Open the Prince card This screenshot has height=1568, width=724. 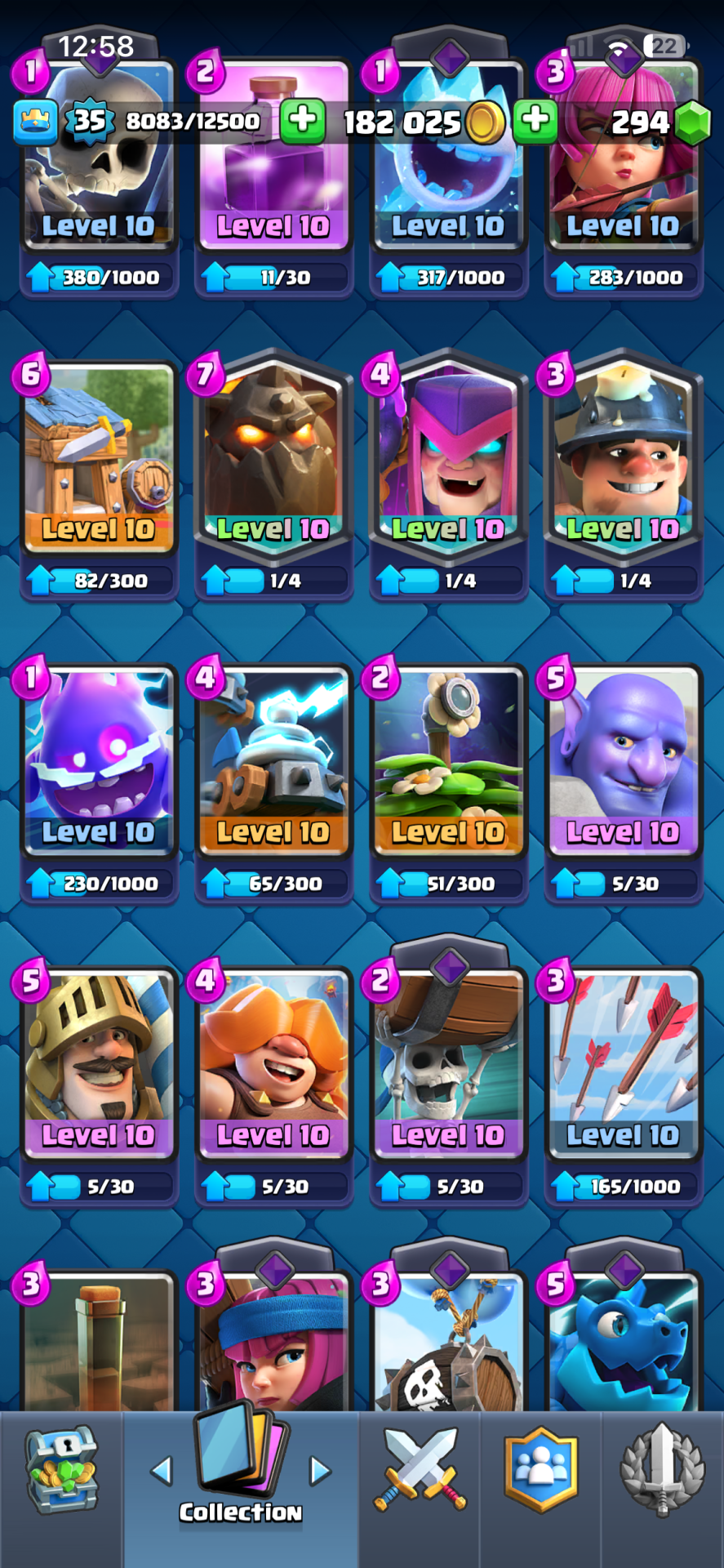[99, 1062]
